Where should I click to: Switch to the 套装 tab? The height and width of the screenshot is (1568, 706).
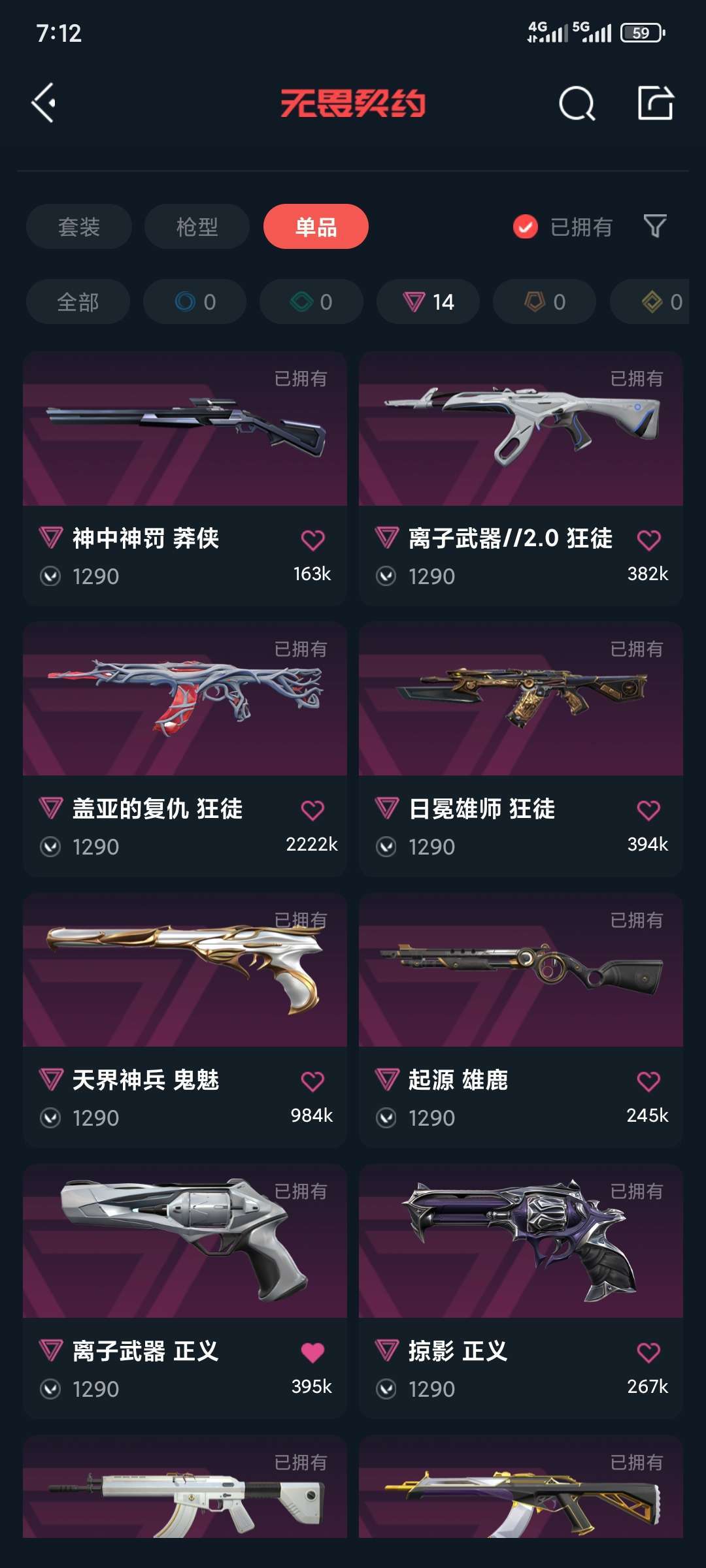79,227
